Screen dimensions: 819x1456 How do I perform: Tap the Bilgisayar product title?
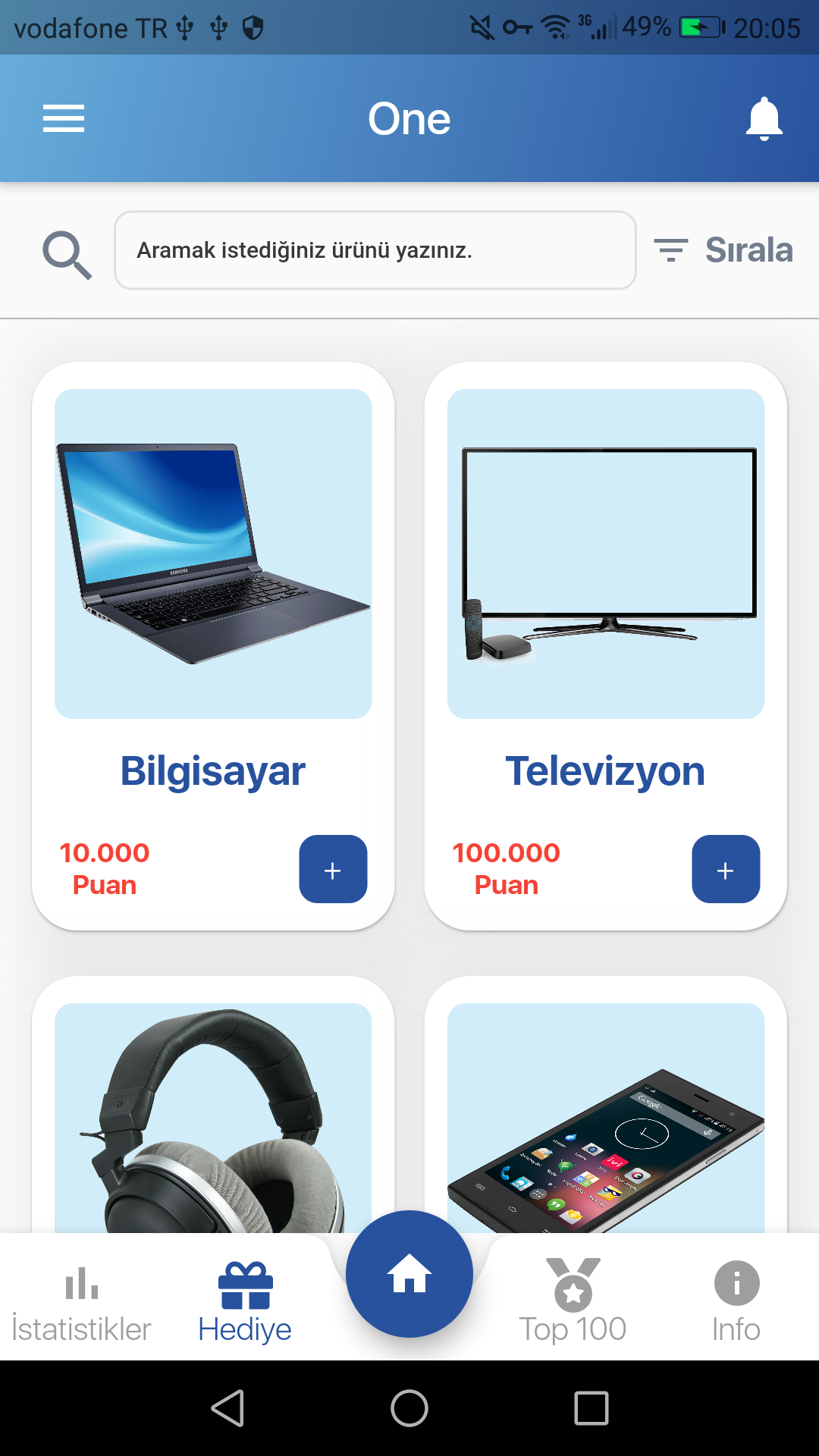click(x=213, y=771)
